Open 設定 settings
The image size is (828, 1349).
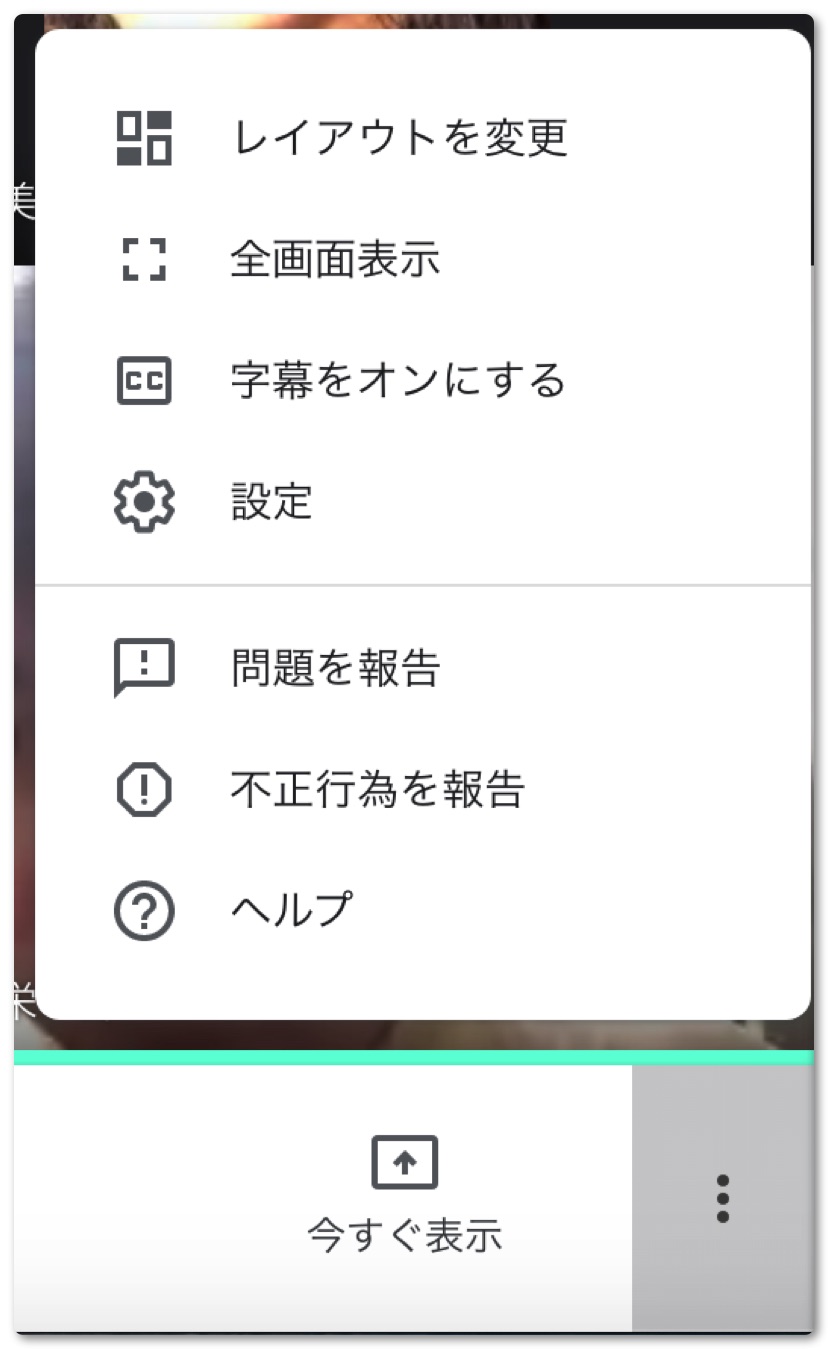272,501
